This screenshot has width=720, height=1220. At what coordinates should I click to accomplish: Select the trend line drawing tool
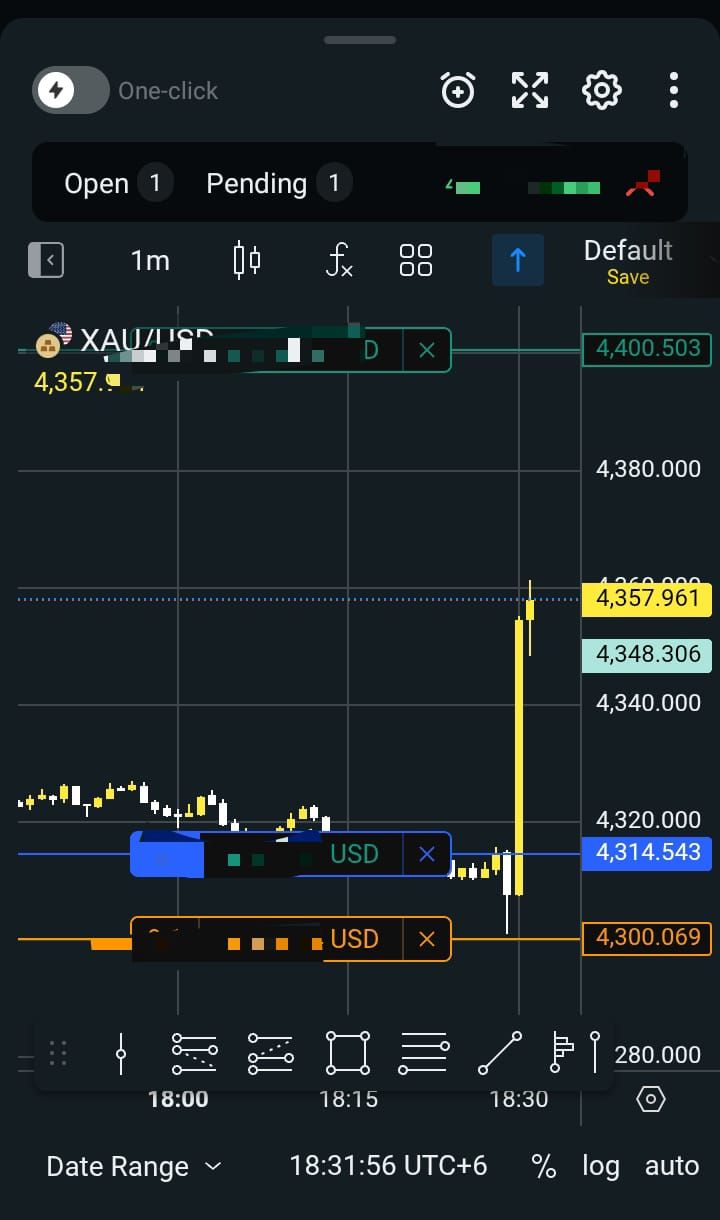(x=500, y=1053)
